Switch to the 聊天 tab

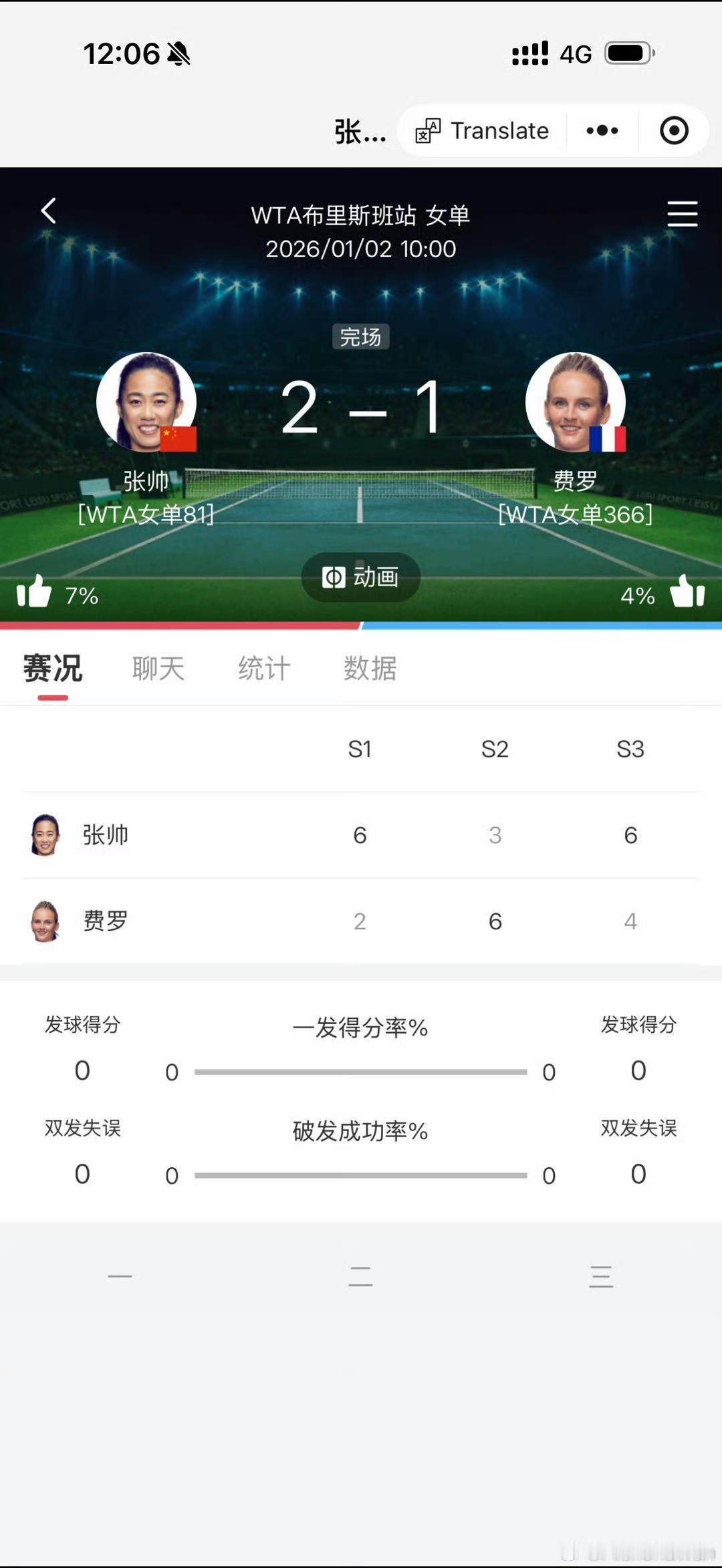click(x=158, y=668)
